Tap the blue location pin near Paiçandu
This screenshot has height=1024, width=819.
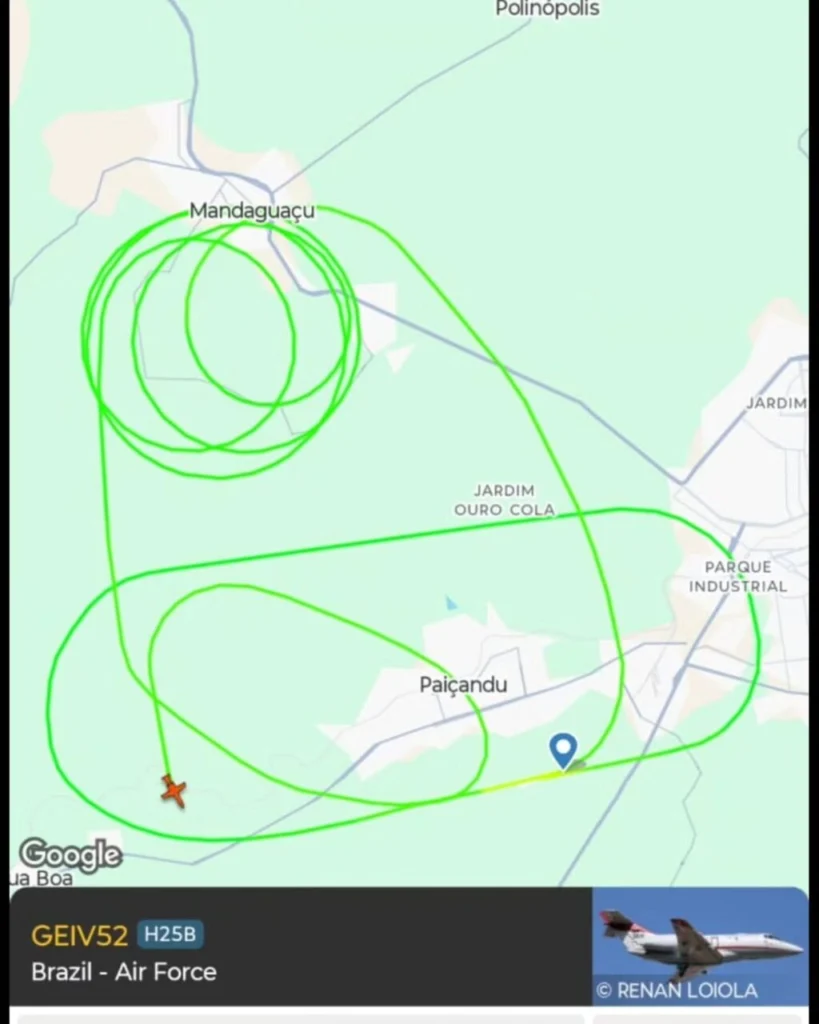click(565, 749)
